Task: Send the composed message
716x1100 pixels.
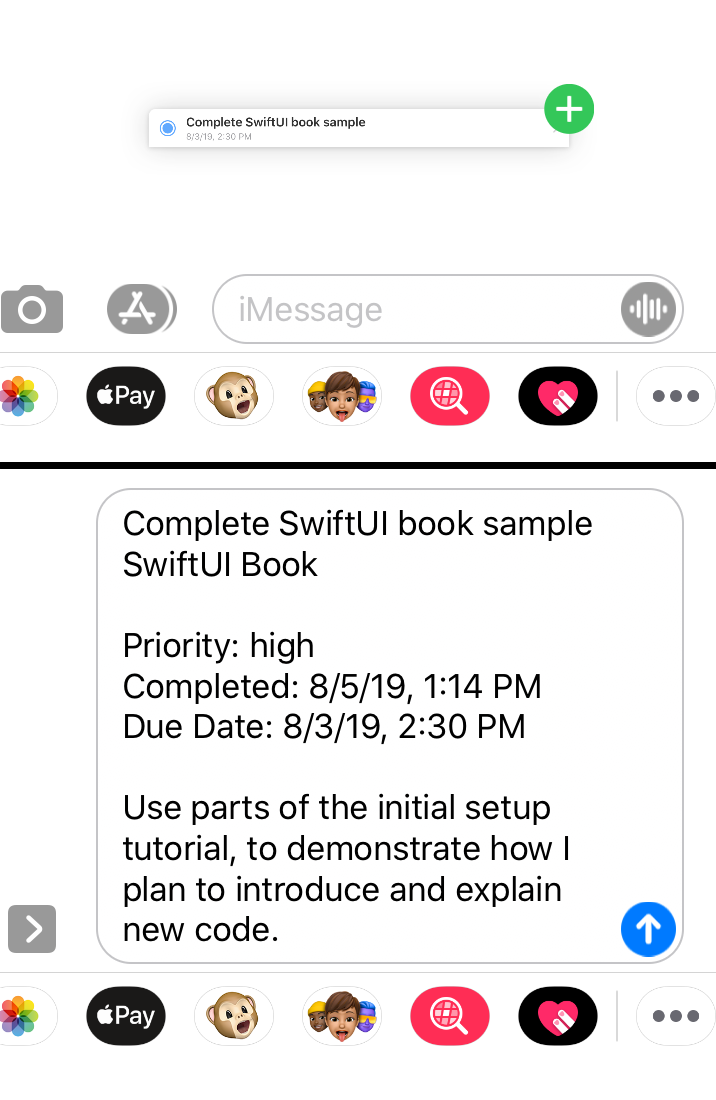Action: [x=648, y=929]
